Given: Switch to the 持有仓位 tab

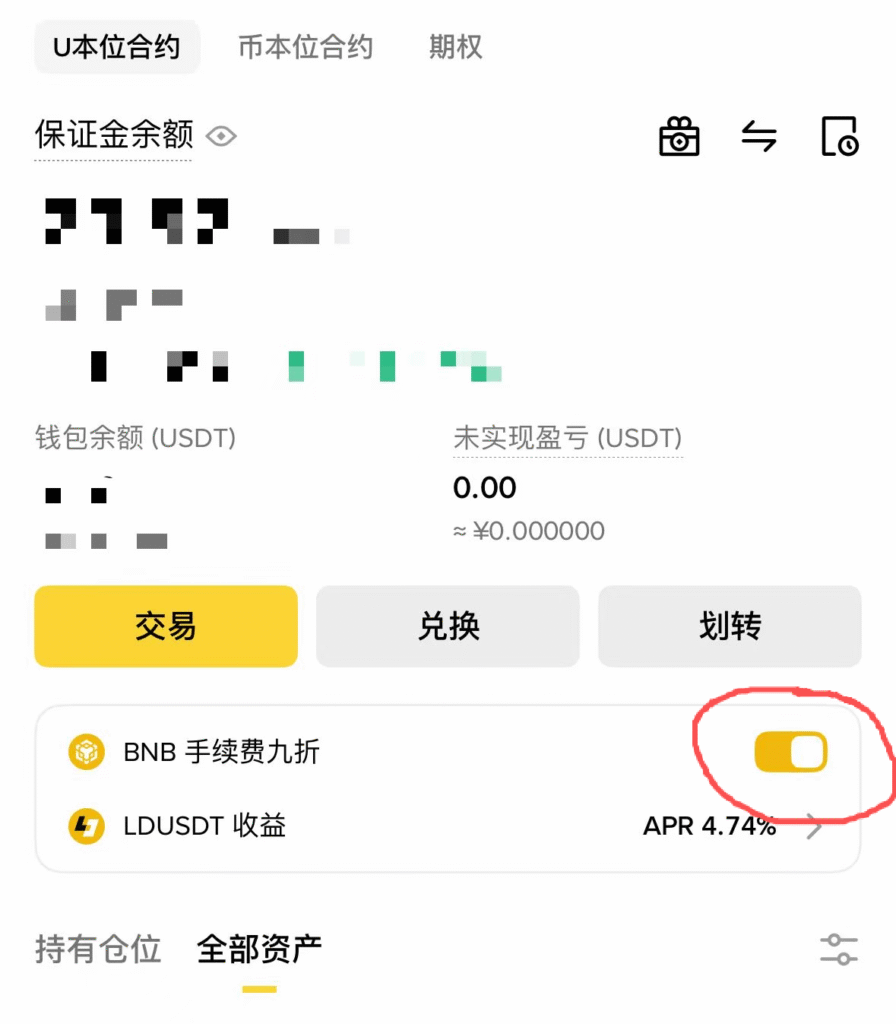Looking at the screenshot, I should (98, 949).
